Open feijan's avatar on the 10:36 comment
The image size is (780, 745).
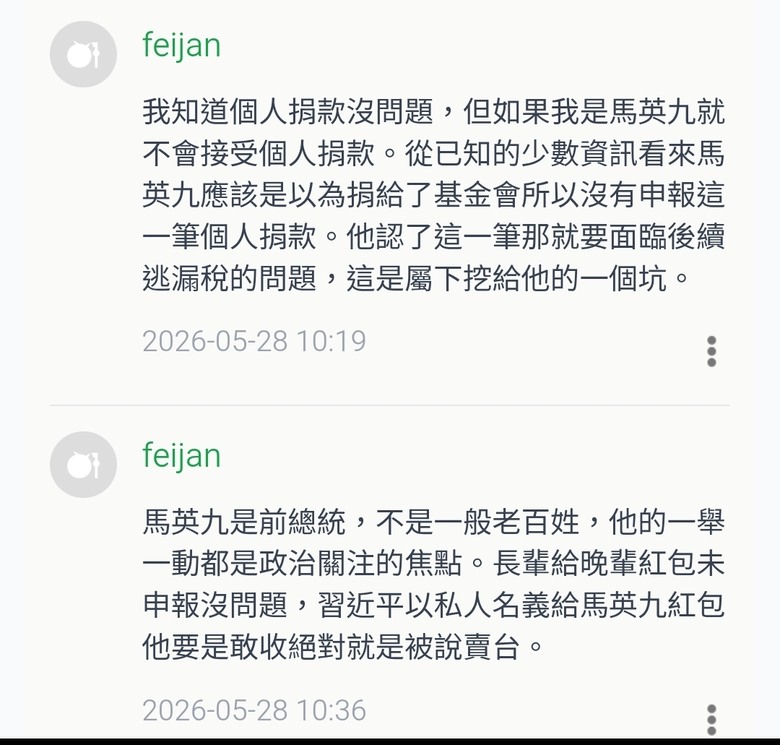point(84,465)
